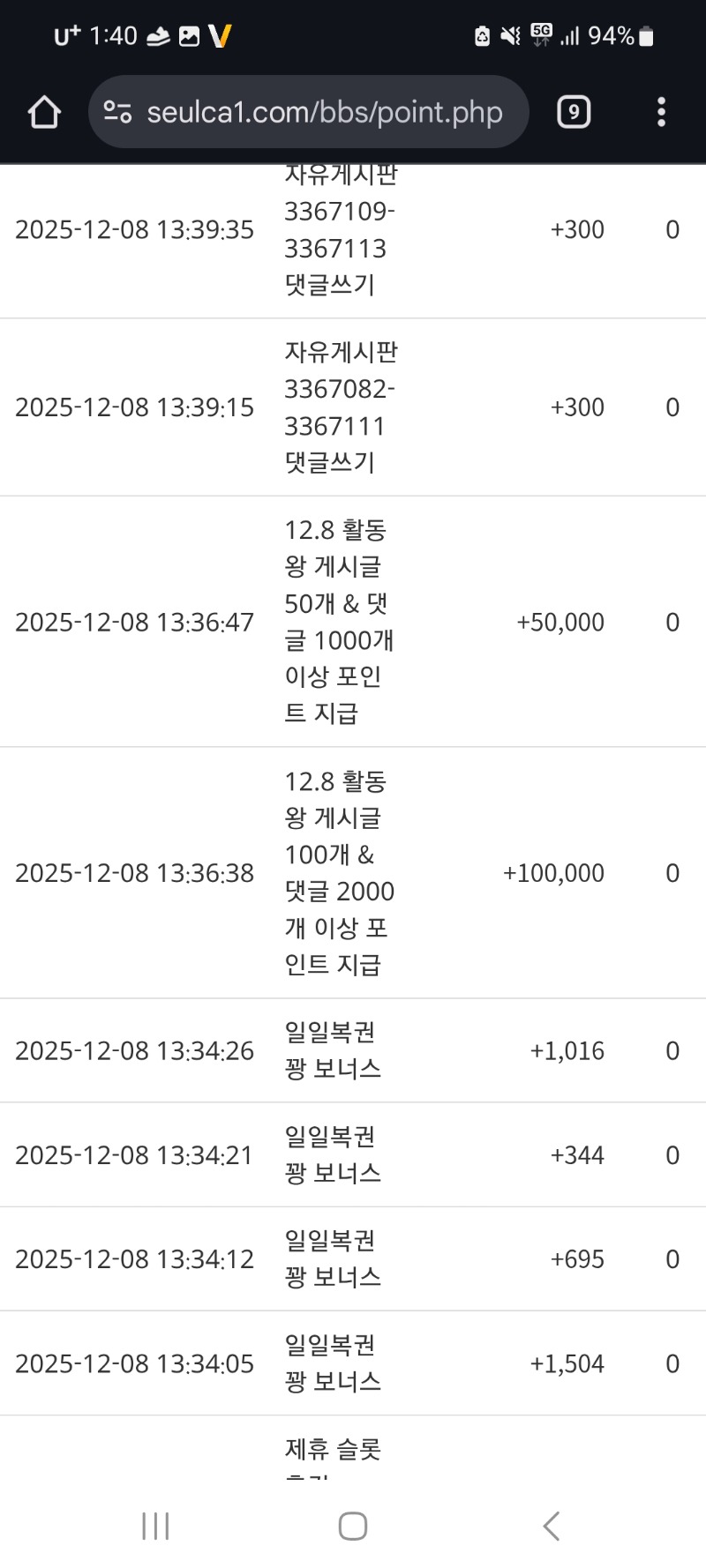Tap the +100,000 활동왕 point entry
This screenshot has width=706, height=1568.
point(353,872)
